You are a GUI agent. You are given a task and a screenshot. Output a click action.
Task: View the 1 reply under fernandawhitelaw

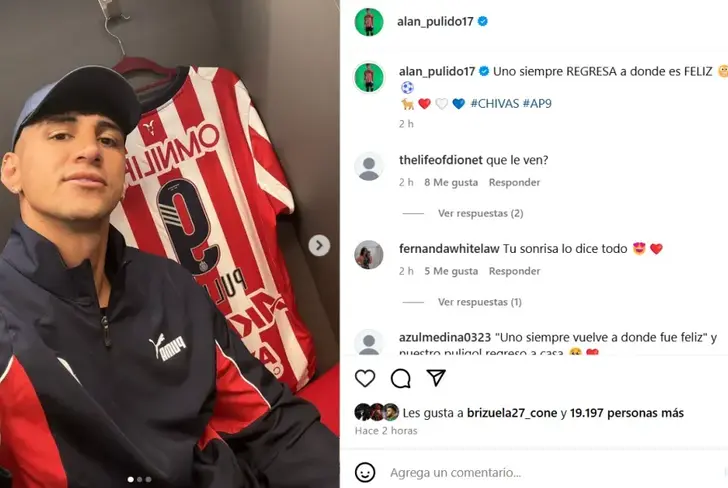tap(480, 302)
